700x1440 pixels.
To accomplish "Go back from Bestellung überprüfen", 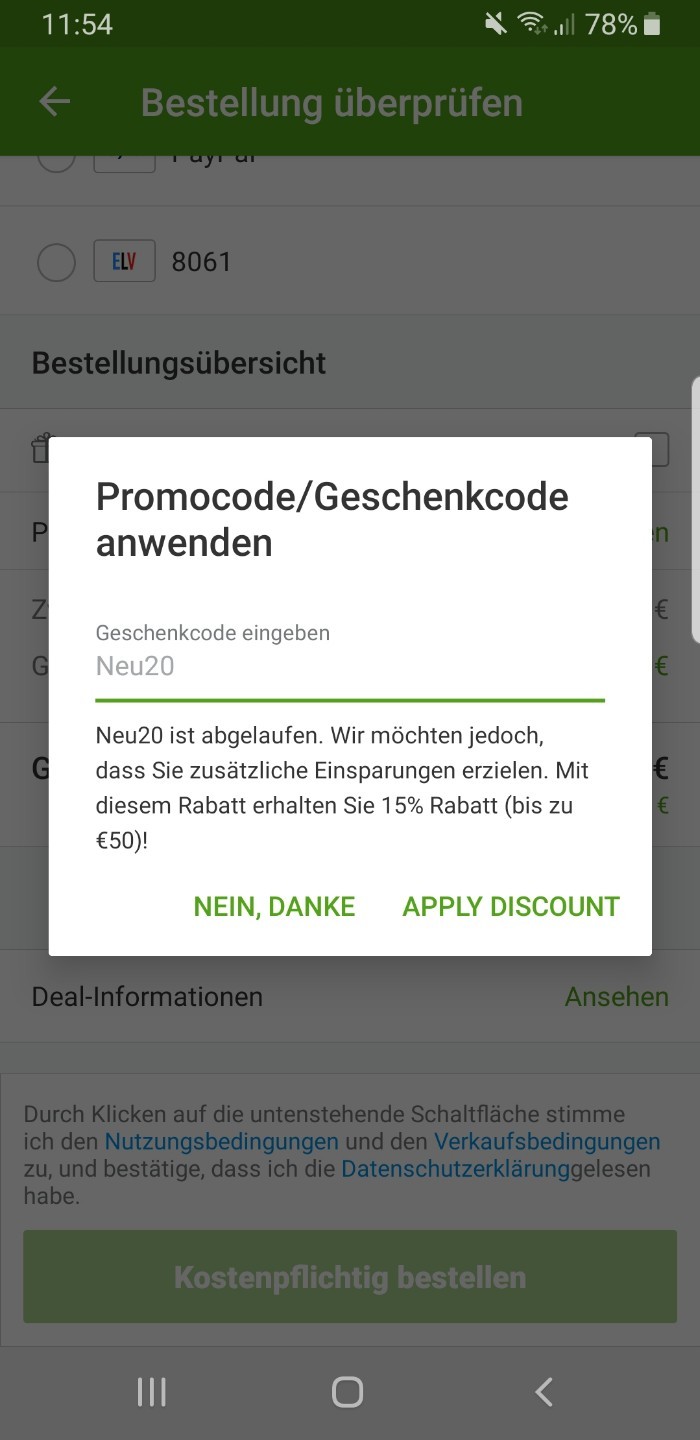I will point(55,102).
